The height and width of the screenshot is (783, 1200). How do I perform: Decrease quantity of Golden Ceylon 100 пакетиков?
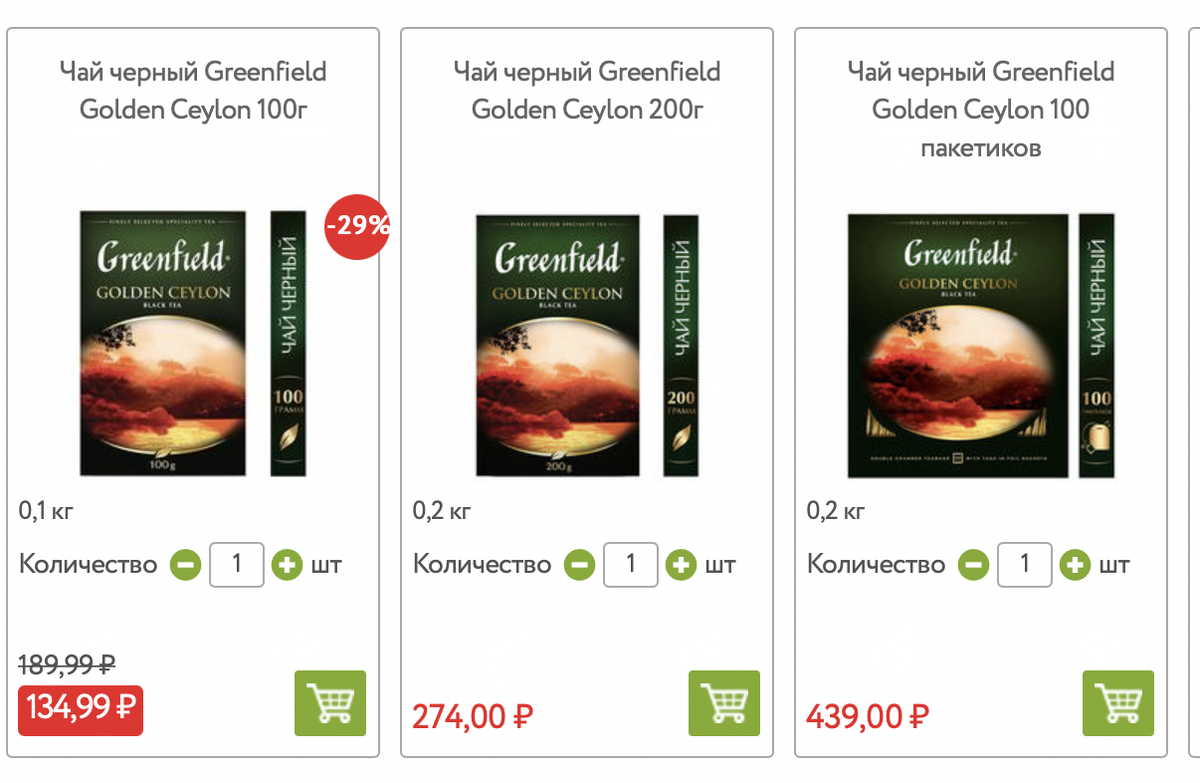(x=973, y=565)
